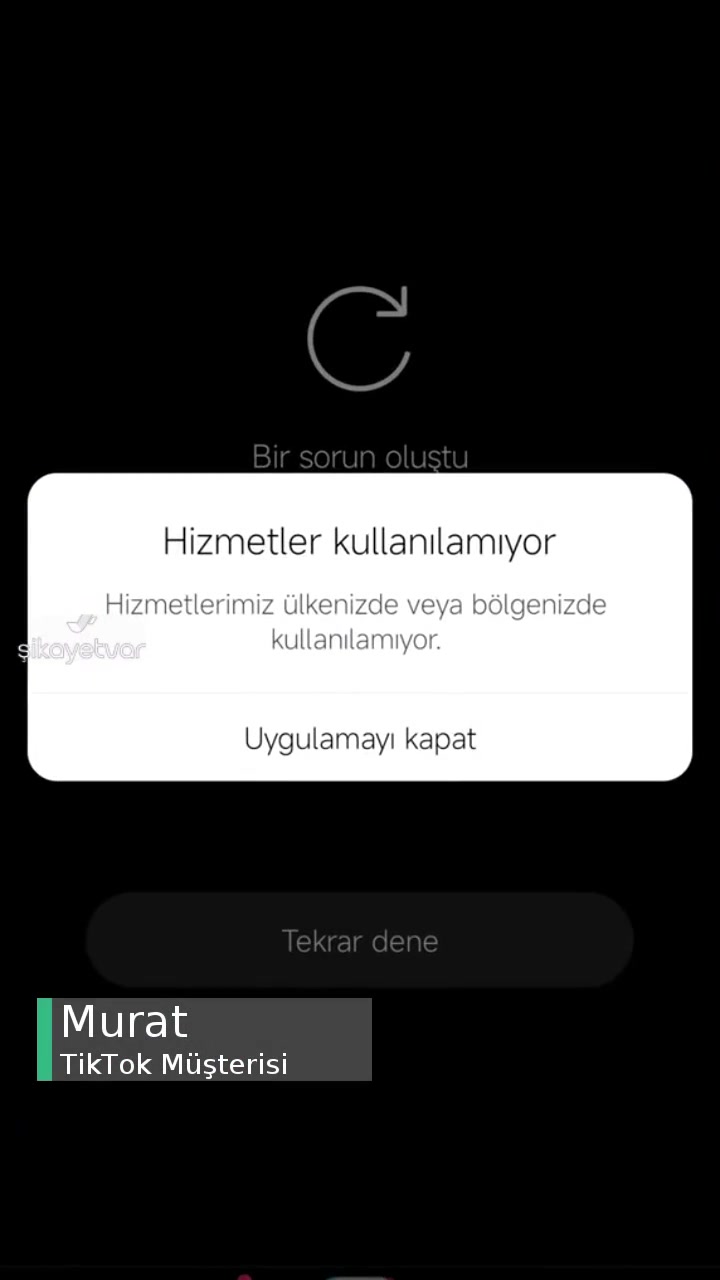This screenshot has width=720, height=1280.
Task: Tap the Bir sorun oluştu text
Action: point(360,456)
